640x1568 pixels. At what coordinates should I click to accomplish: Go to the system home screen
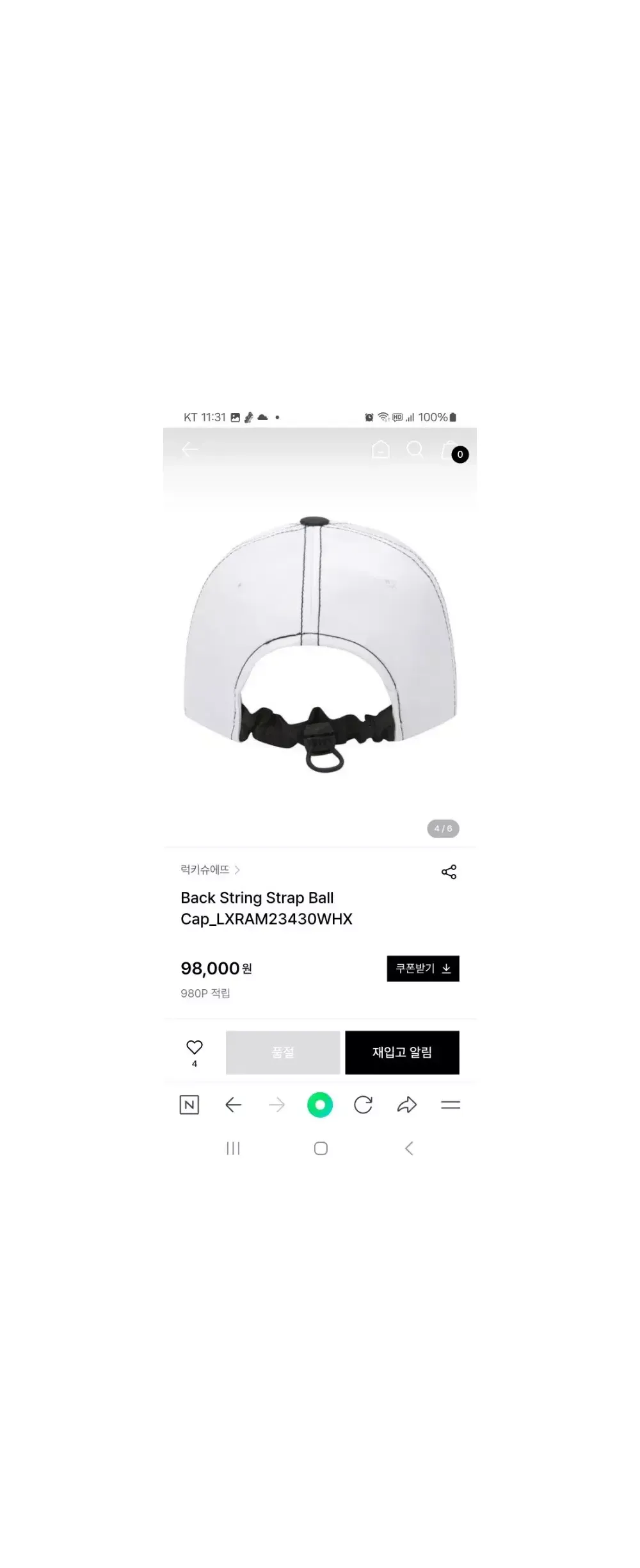[x=321, y=1149]
